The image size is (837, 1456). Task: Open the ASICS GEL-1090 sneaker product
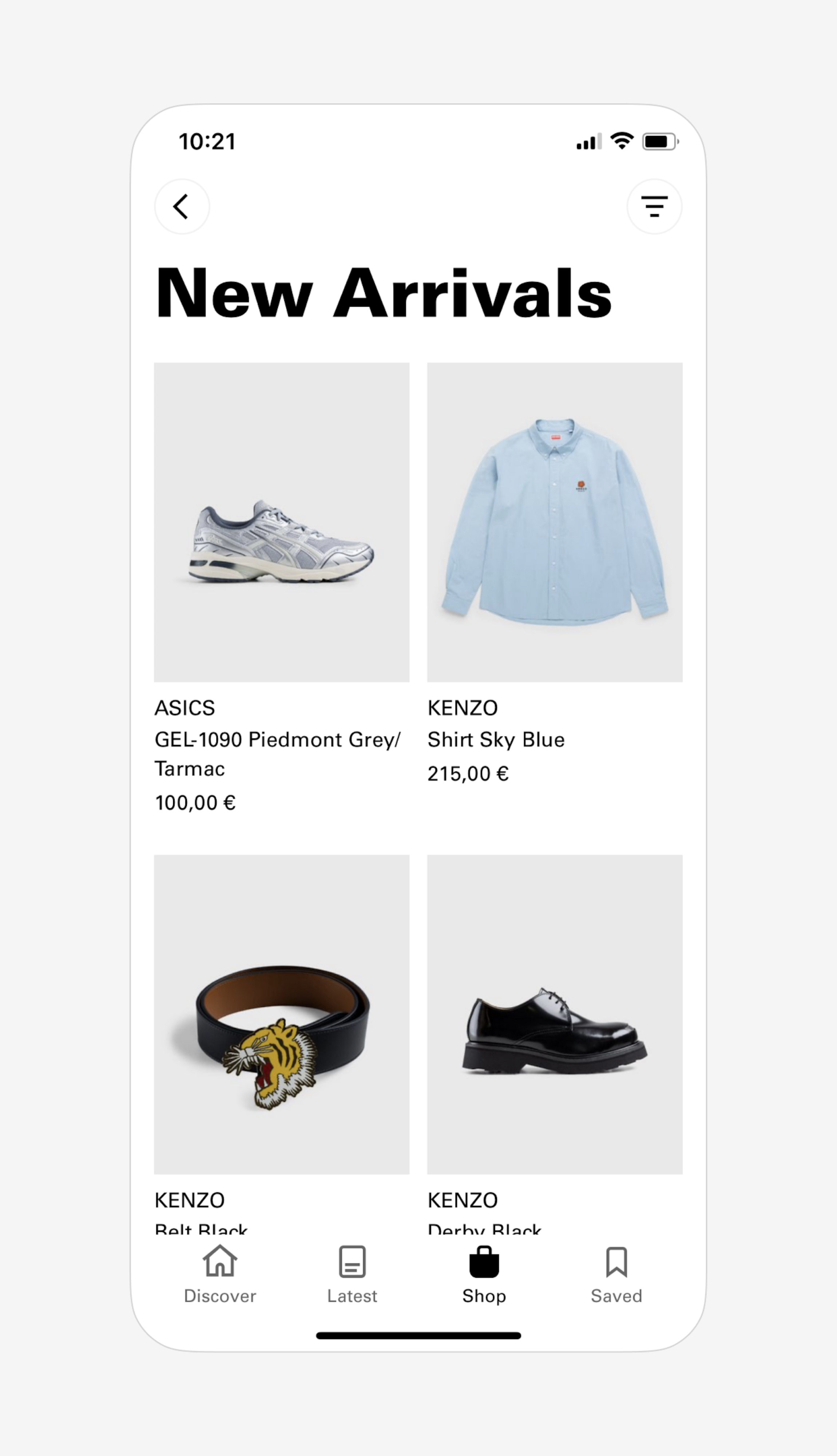point(282,522)
